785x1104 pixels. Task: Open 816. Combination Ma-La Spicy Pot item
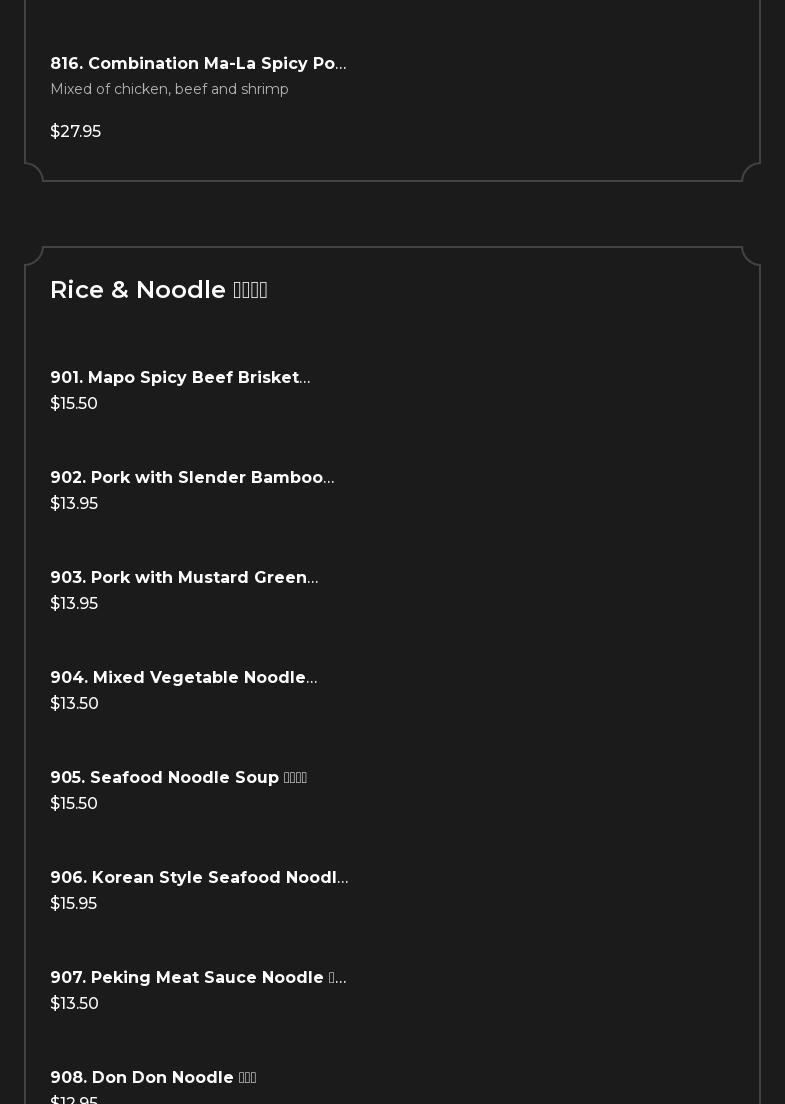coord(198,64)
